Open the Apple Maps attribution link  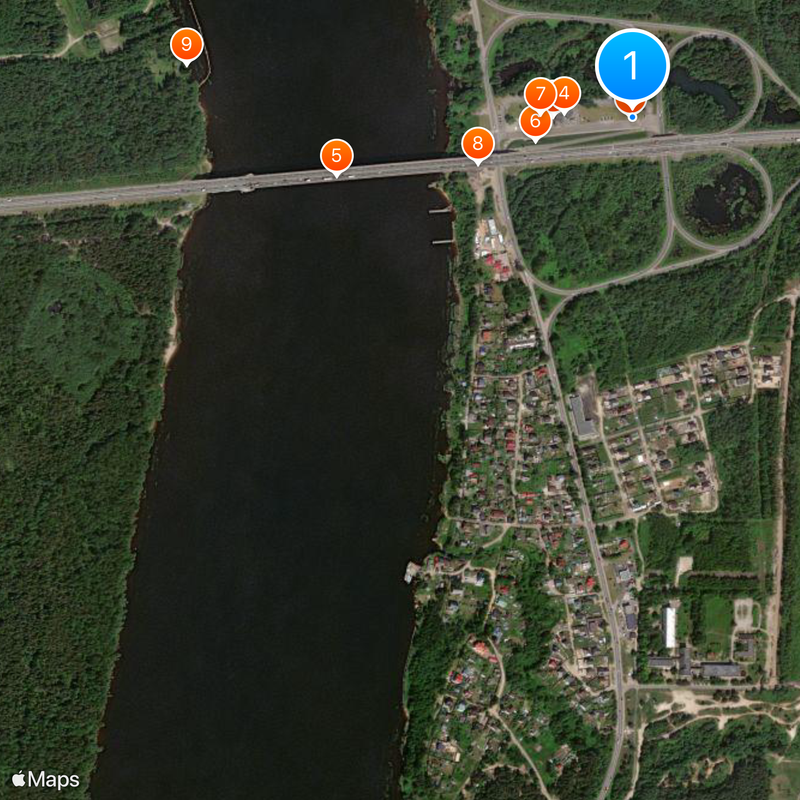46,779
